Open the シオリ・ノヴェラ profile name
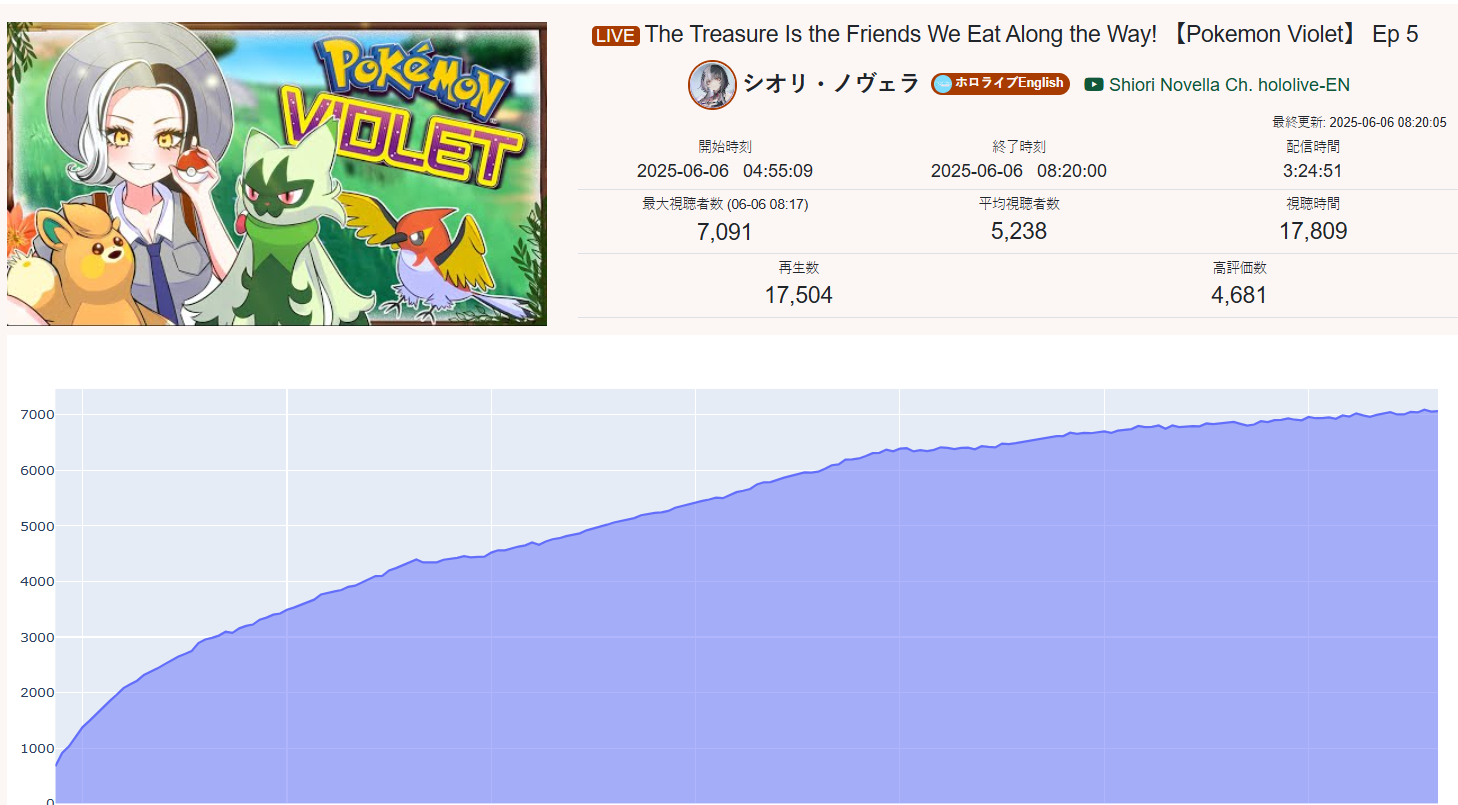The width and height of the screenshot is (1458, 805). coord(830,85)
